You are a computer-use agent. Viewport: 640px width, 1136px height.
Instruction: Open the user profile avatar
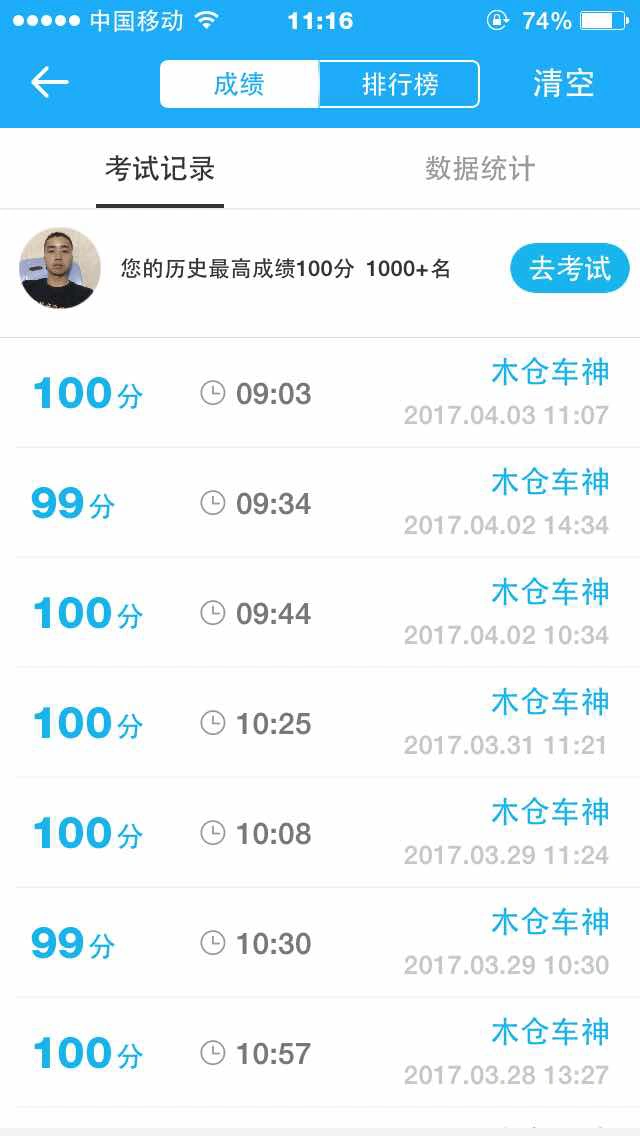pyautogui.click(x=60, y=268)
